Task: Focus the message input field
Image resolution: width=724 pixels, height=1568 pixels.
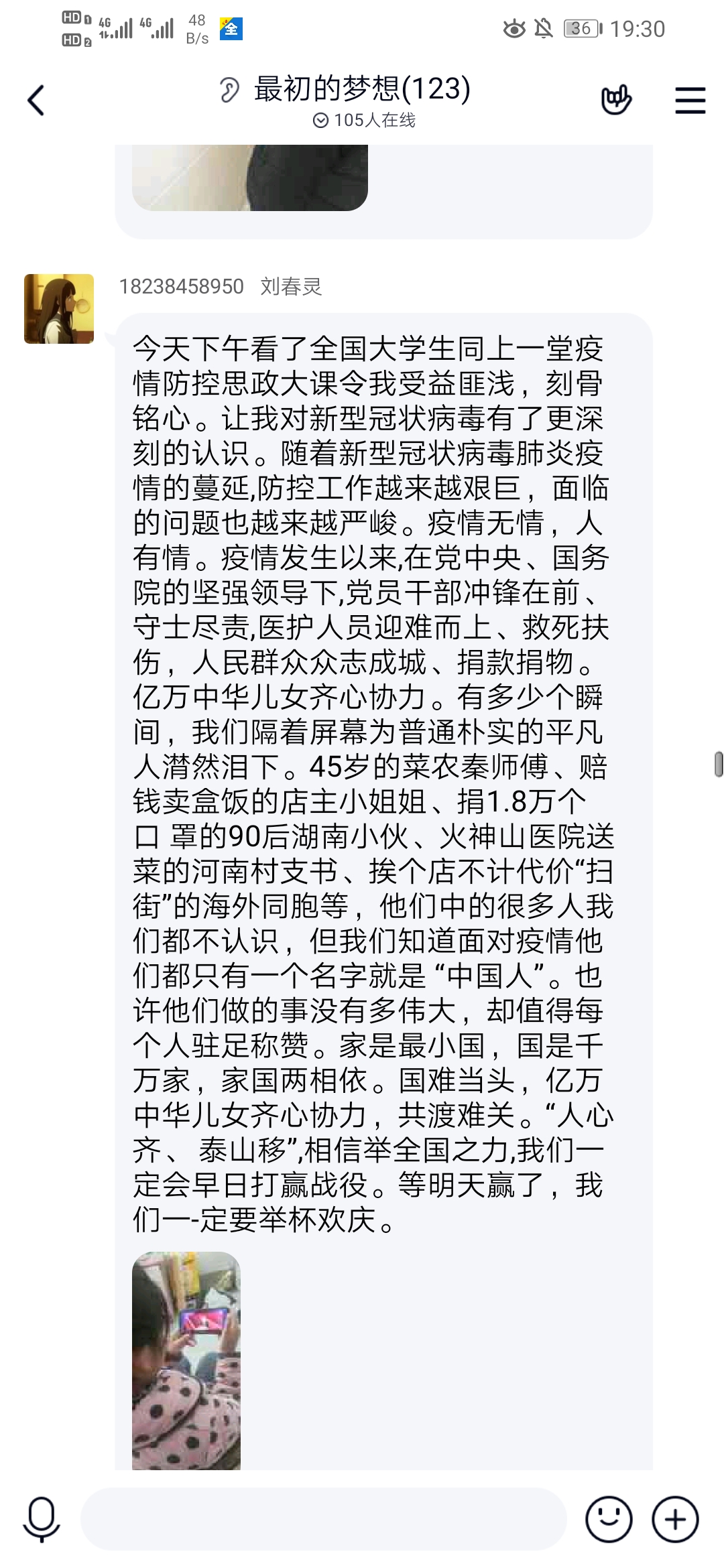Action: pyautogui.click(x=323, y=1518)
